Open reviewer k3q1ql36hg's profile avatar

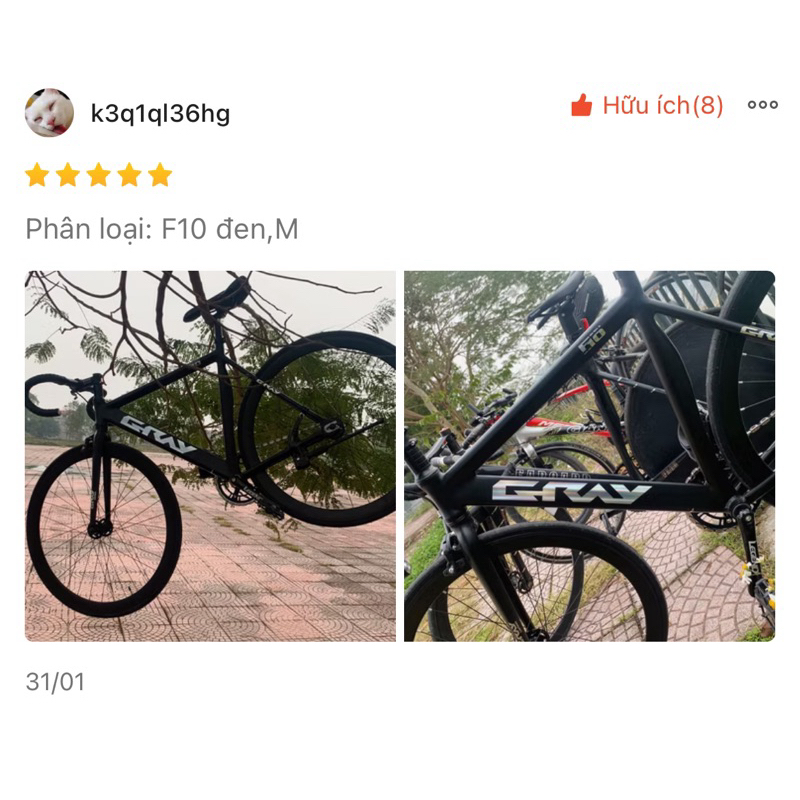(x=49, y=113)
